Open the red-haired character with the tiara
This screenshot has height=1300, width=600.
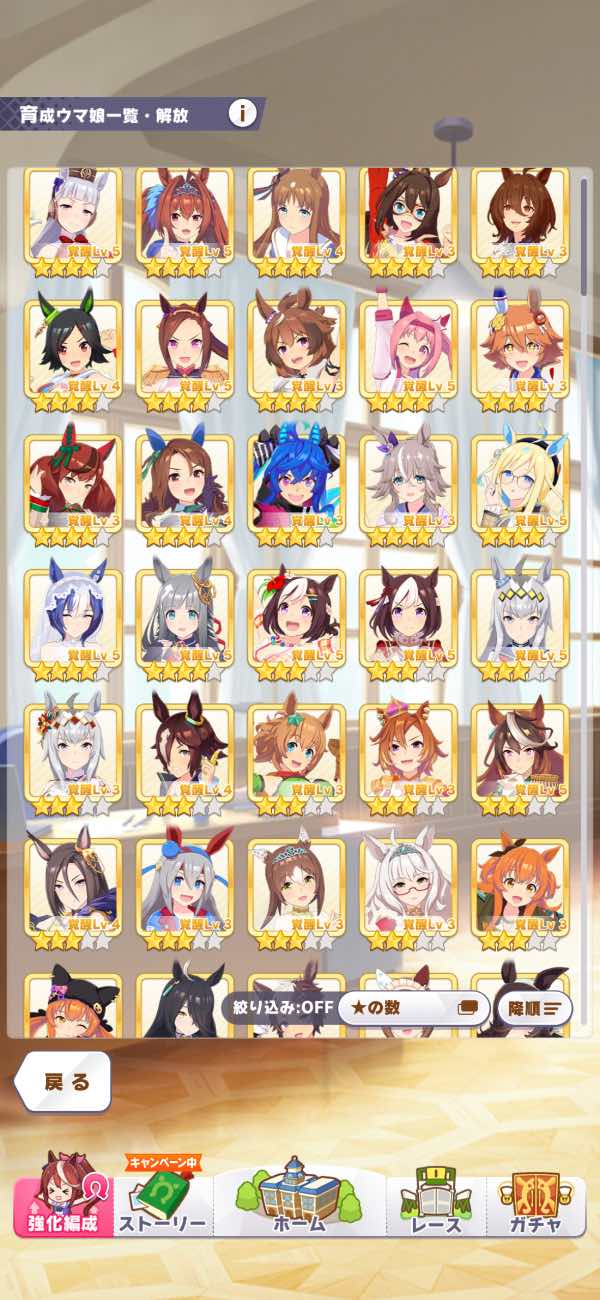tap(185, 217)
